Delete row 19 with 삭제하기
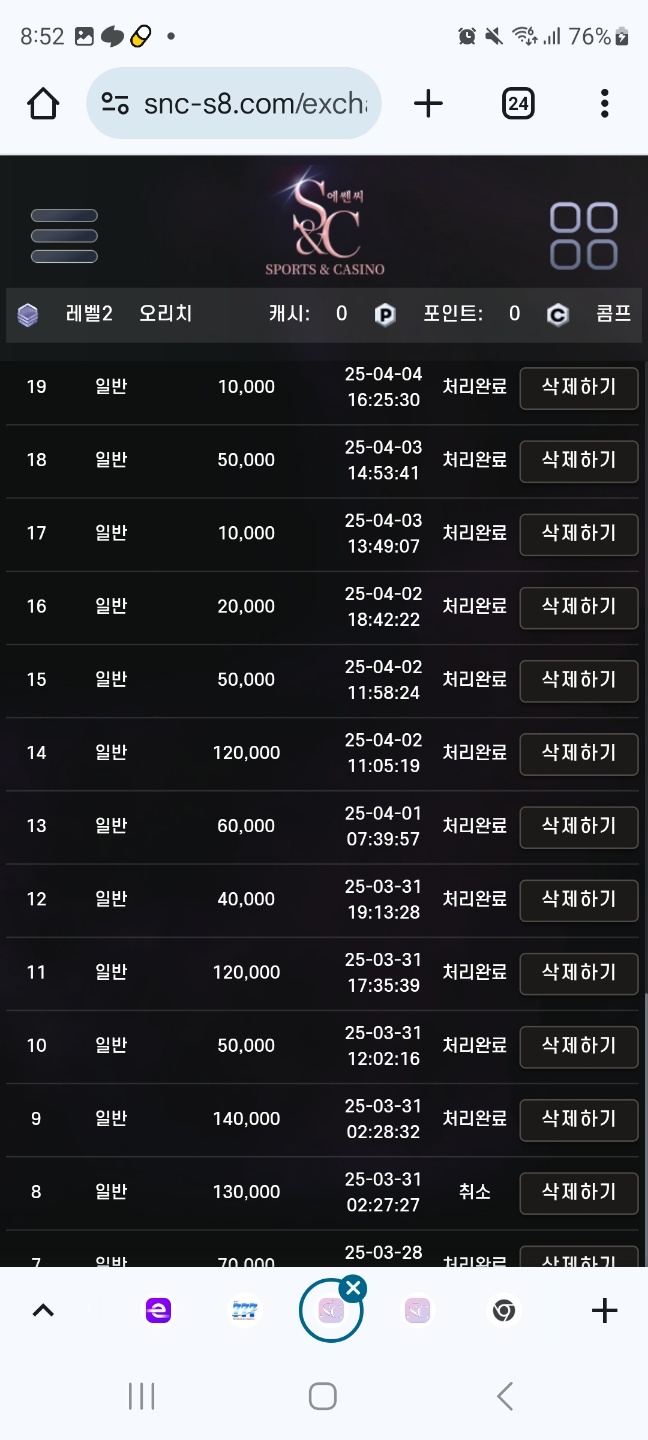Screen dimensions: 648x1440 pyautogui.click(x=579, y=388)
